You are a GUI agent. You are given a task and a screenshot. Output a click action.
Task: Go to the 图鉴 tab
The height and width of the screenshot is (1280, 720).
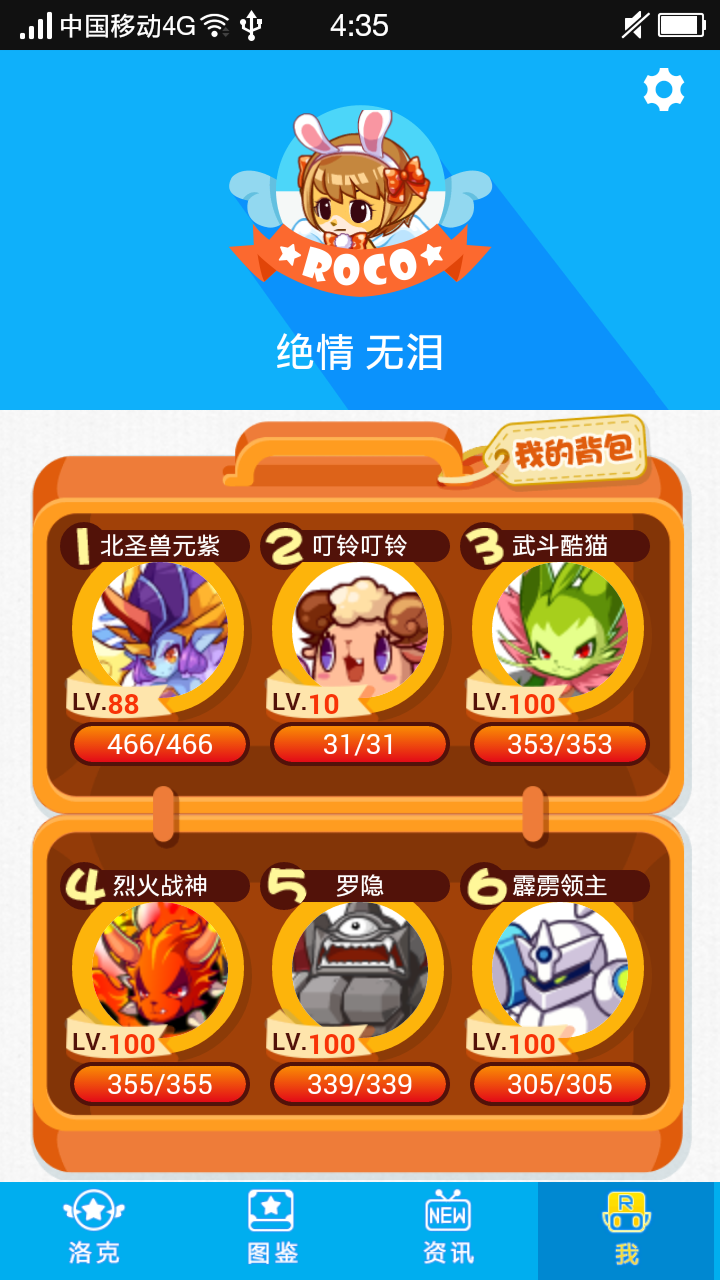point(272,1230)
